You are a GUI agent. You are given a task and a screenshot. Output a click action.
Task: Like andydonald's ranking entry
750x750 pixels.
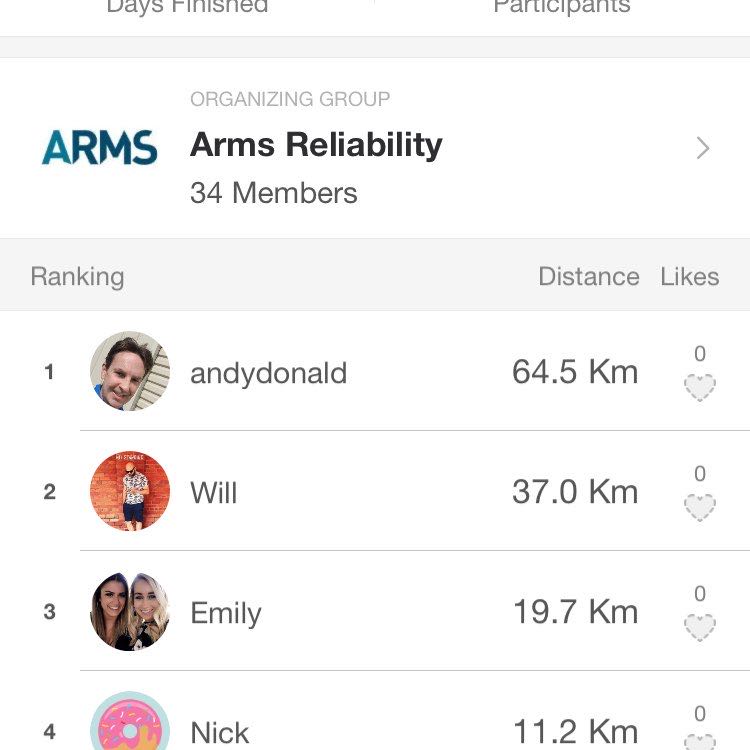pyautogui.click(x=700, y=387)
